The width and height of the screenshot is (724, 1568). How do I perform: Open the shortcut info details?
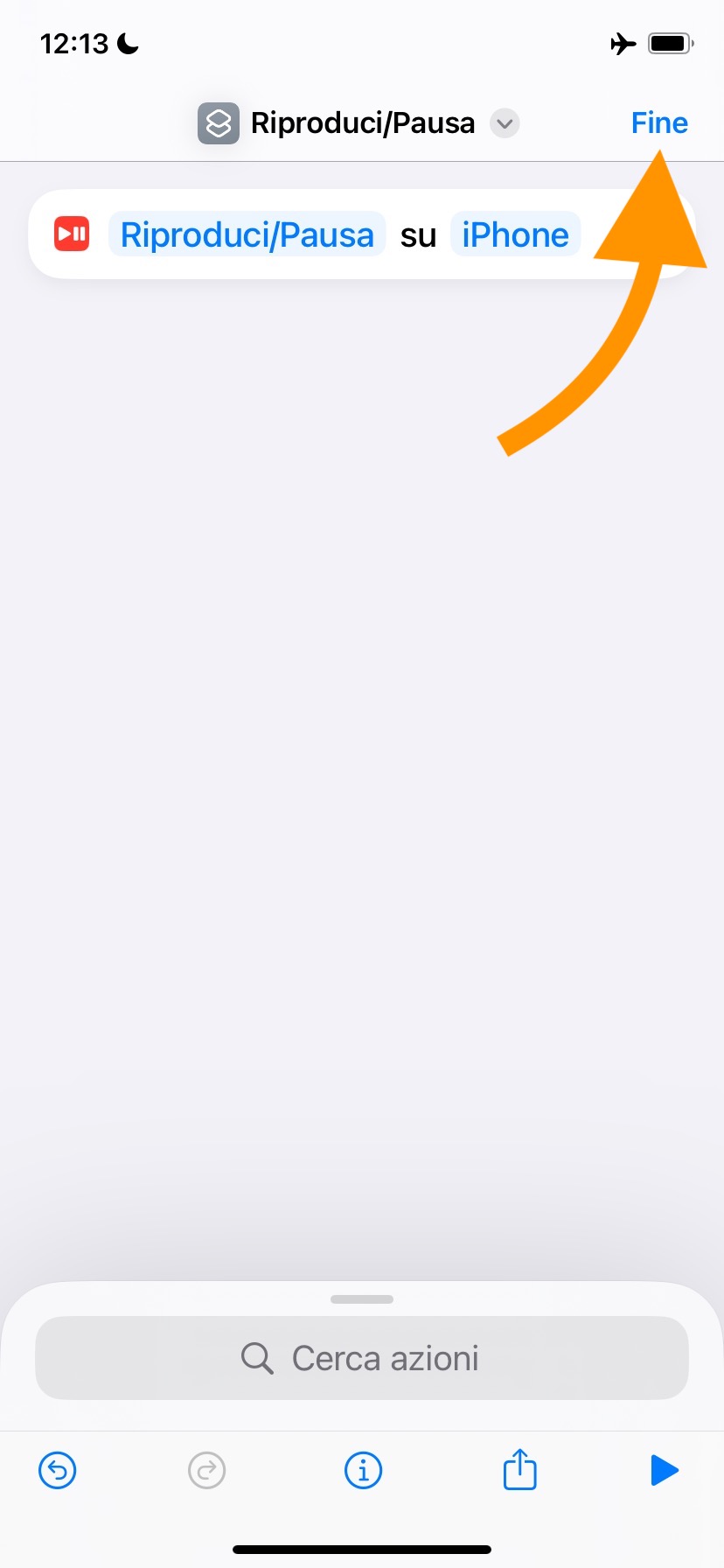coord(363,1470)
